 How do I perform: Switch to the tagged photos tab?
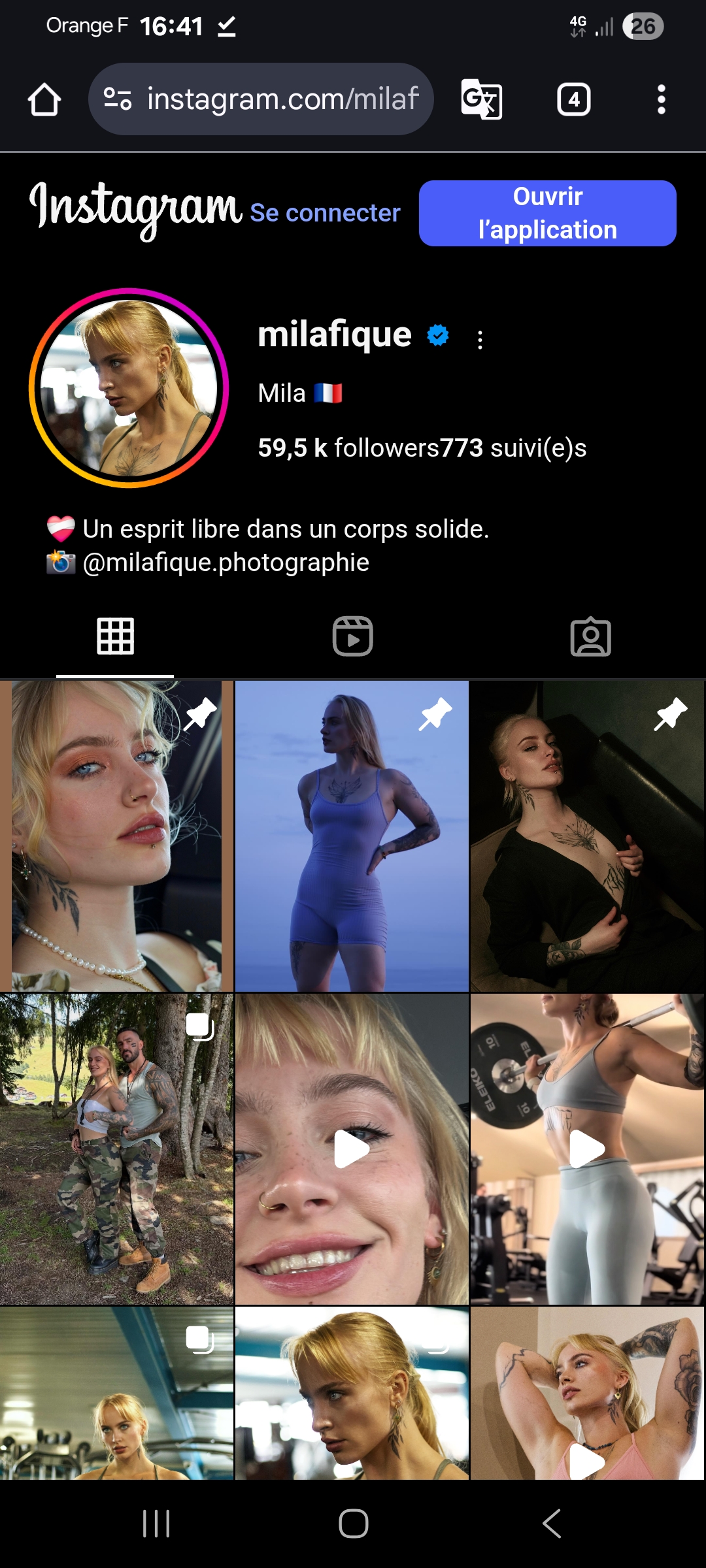tap(590, 636)
